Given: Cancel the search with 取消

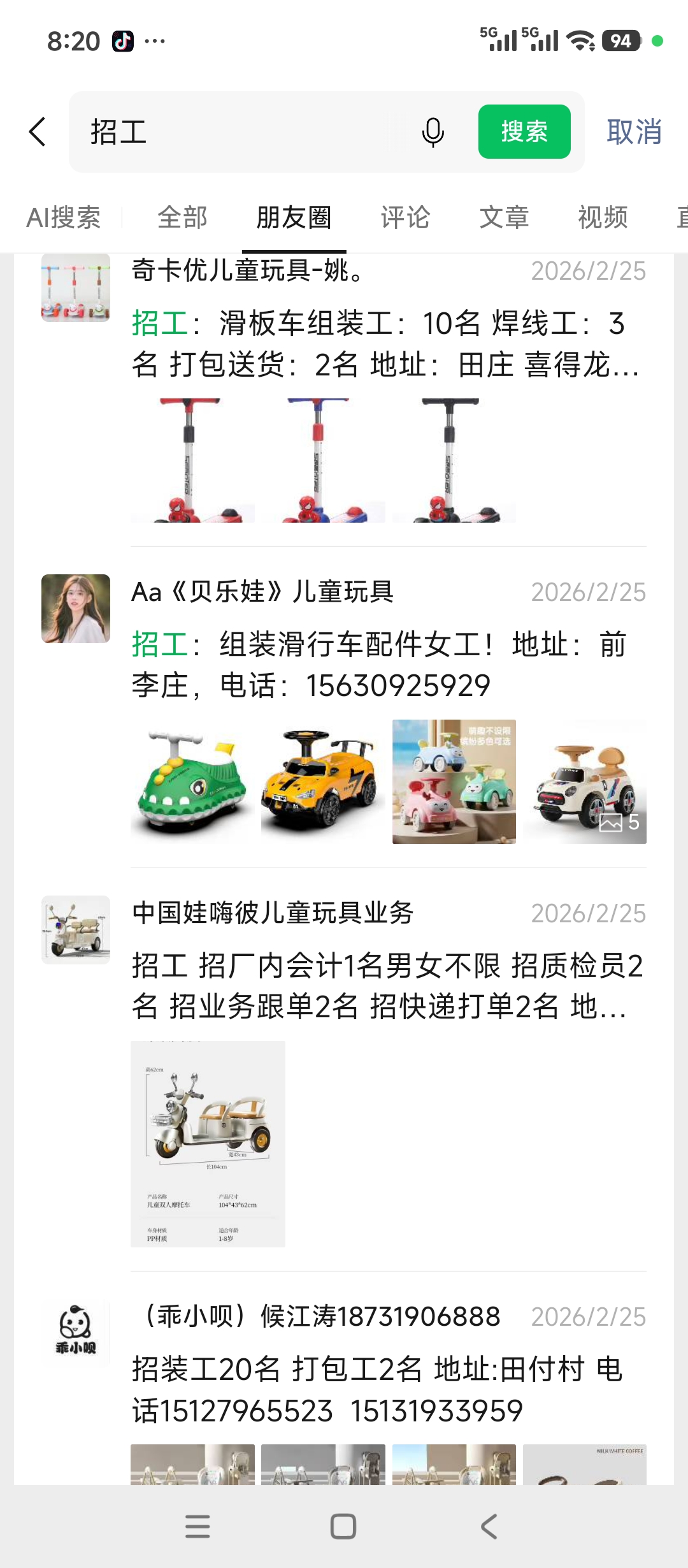Looking at the screenshot, I should pyautogui.click(x=634, y=132).
